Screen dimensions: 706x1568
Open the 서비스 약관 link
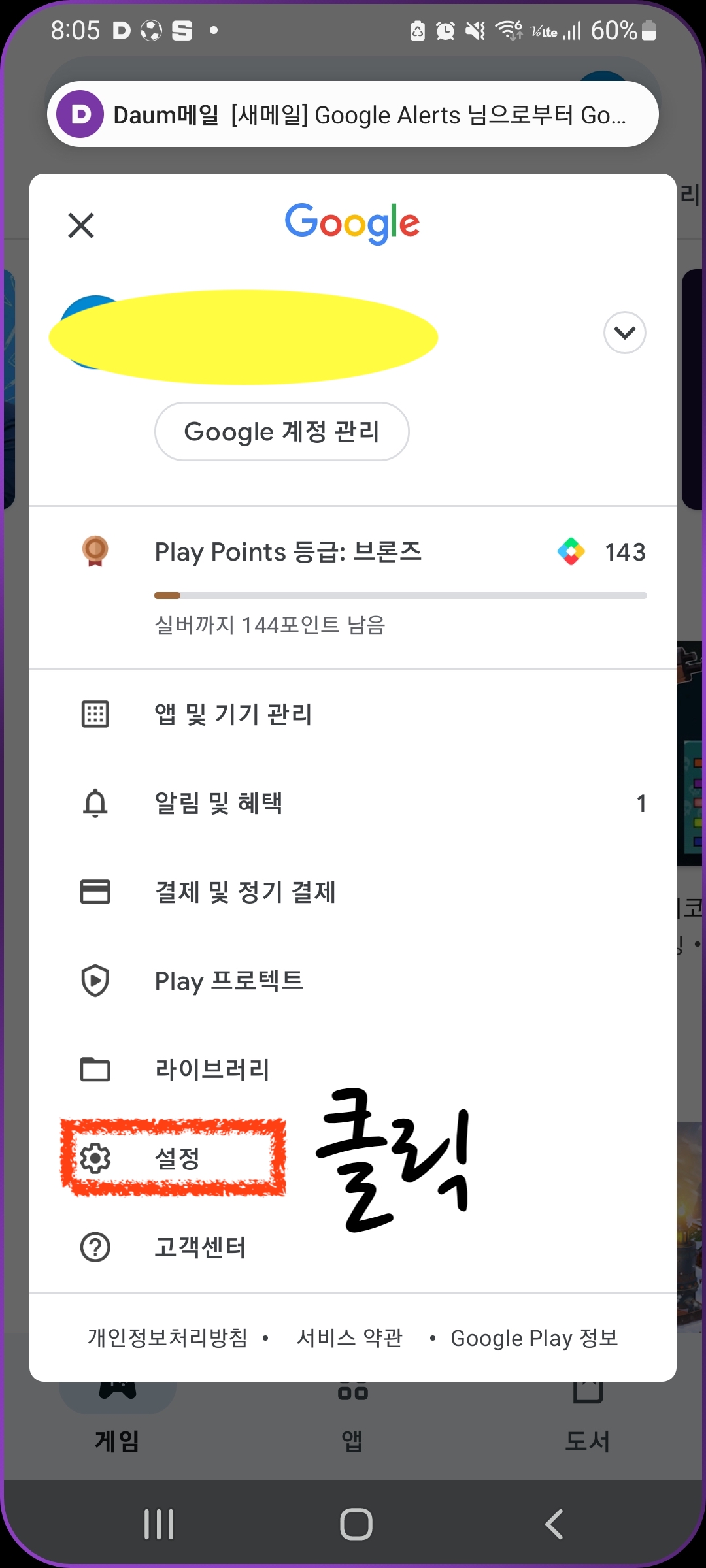(349, 1337)
